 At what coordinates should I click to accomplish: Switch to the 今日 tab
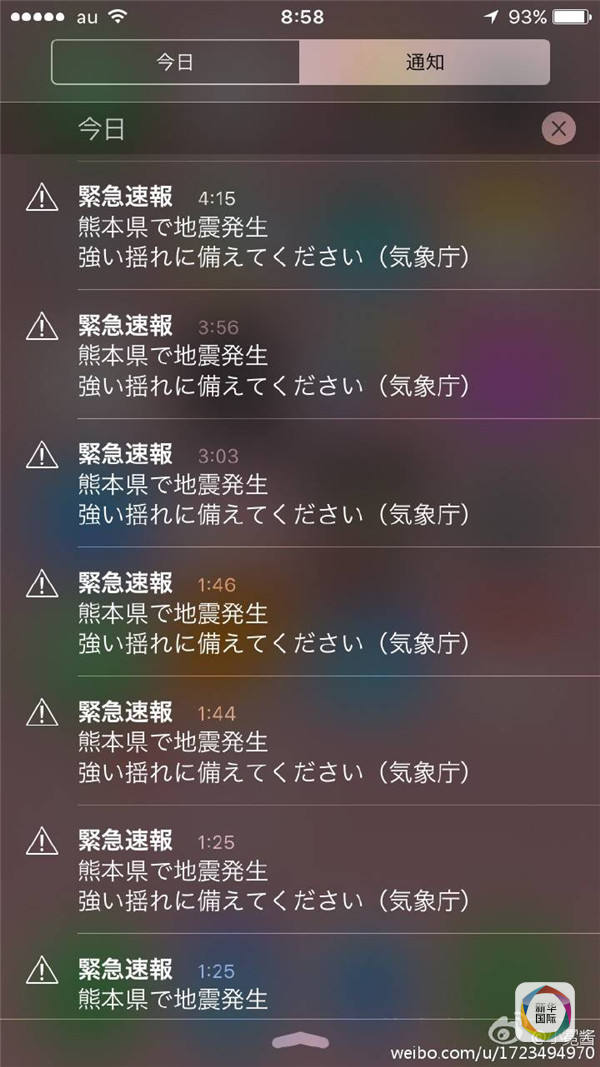click(x=175, y=62)
